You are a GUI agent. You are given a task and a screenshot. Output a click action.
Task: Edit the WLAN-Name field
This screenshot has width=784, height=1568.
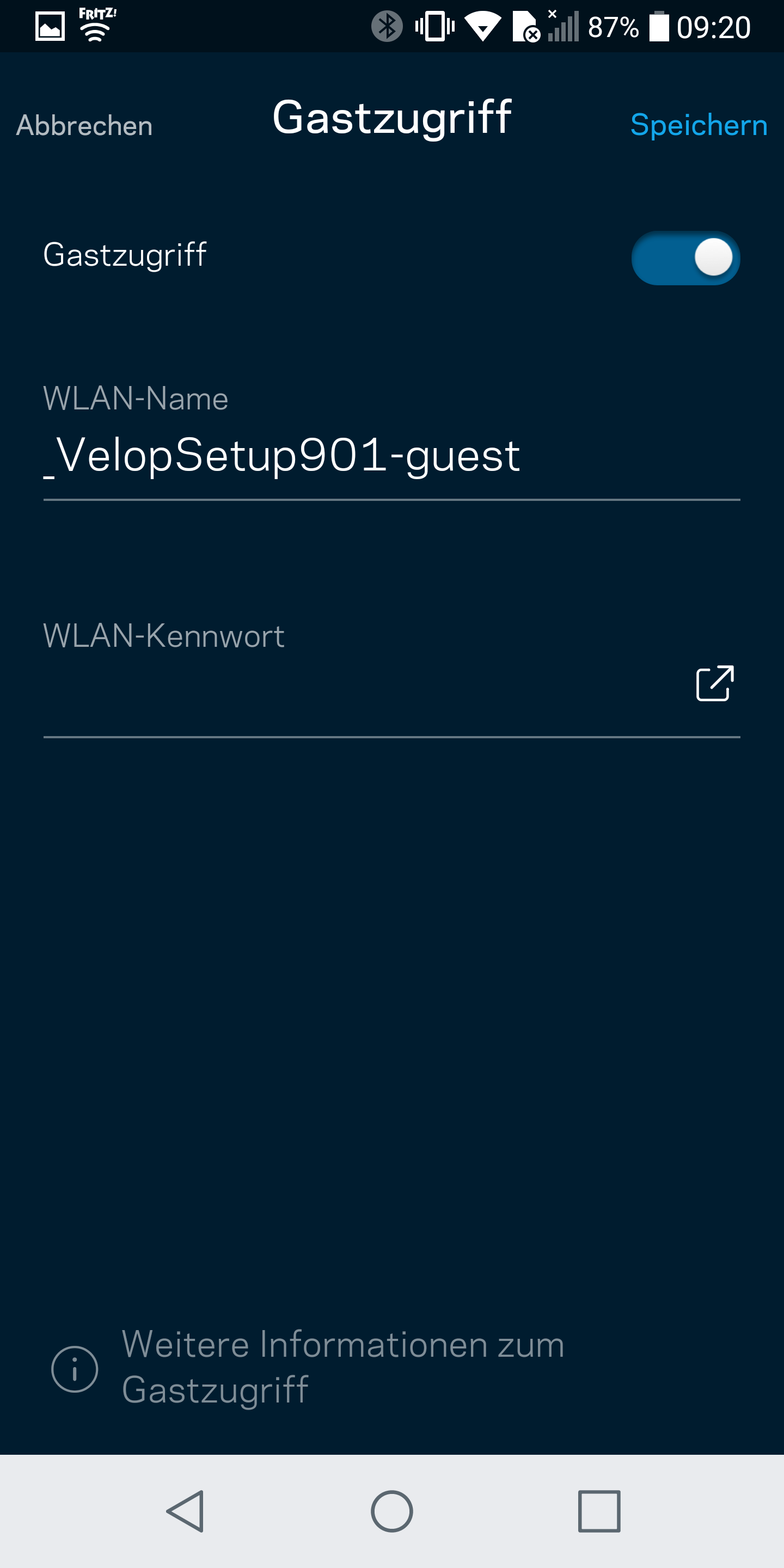tap(365, 456)
